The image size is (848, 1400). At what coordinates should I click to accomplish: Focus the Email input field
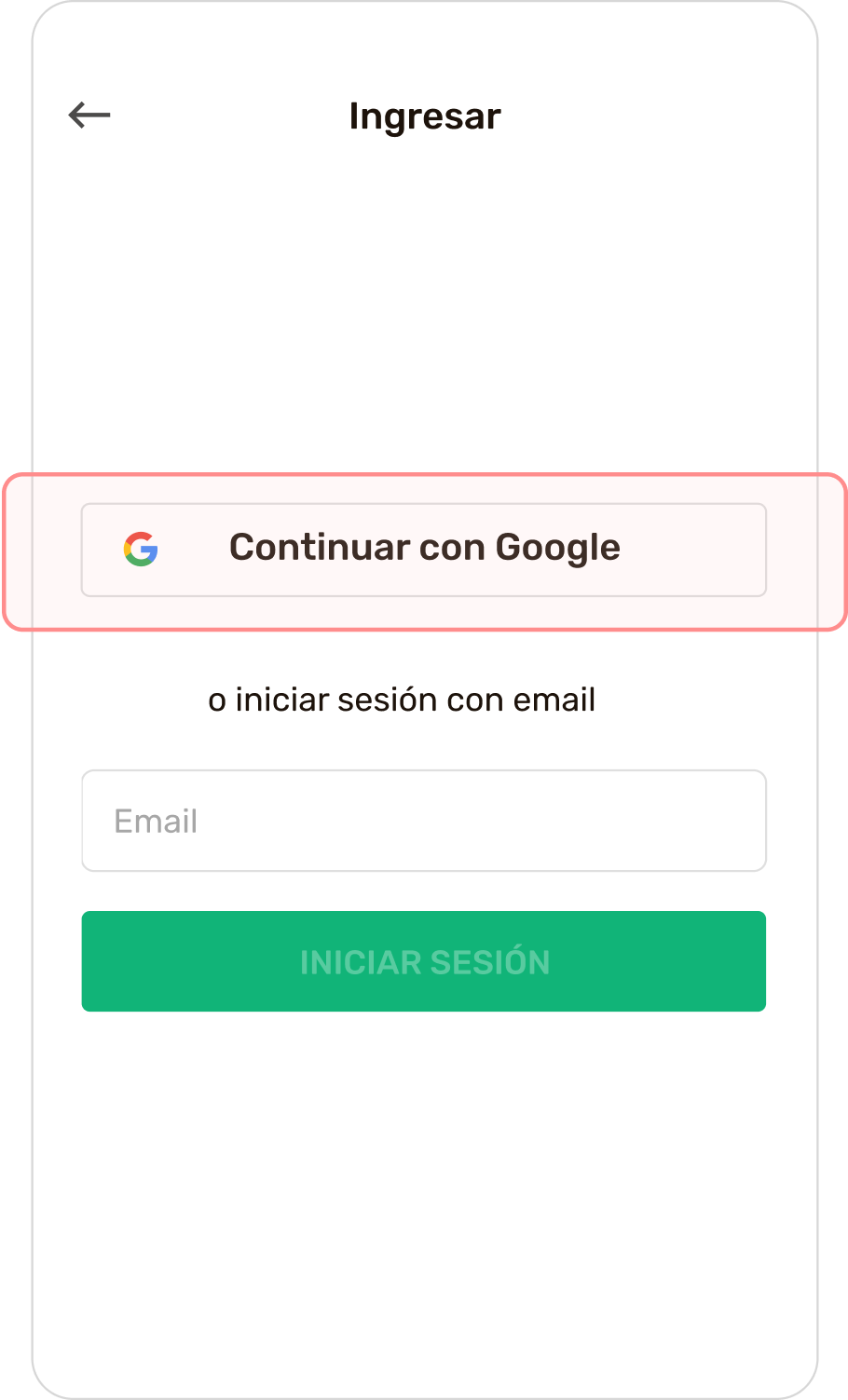pos(424,821)
